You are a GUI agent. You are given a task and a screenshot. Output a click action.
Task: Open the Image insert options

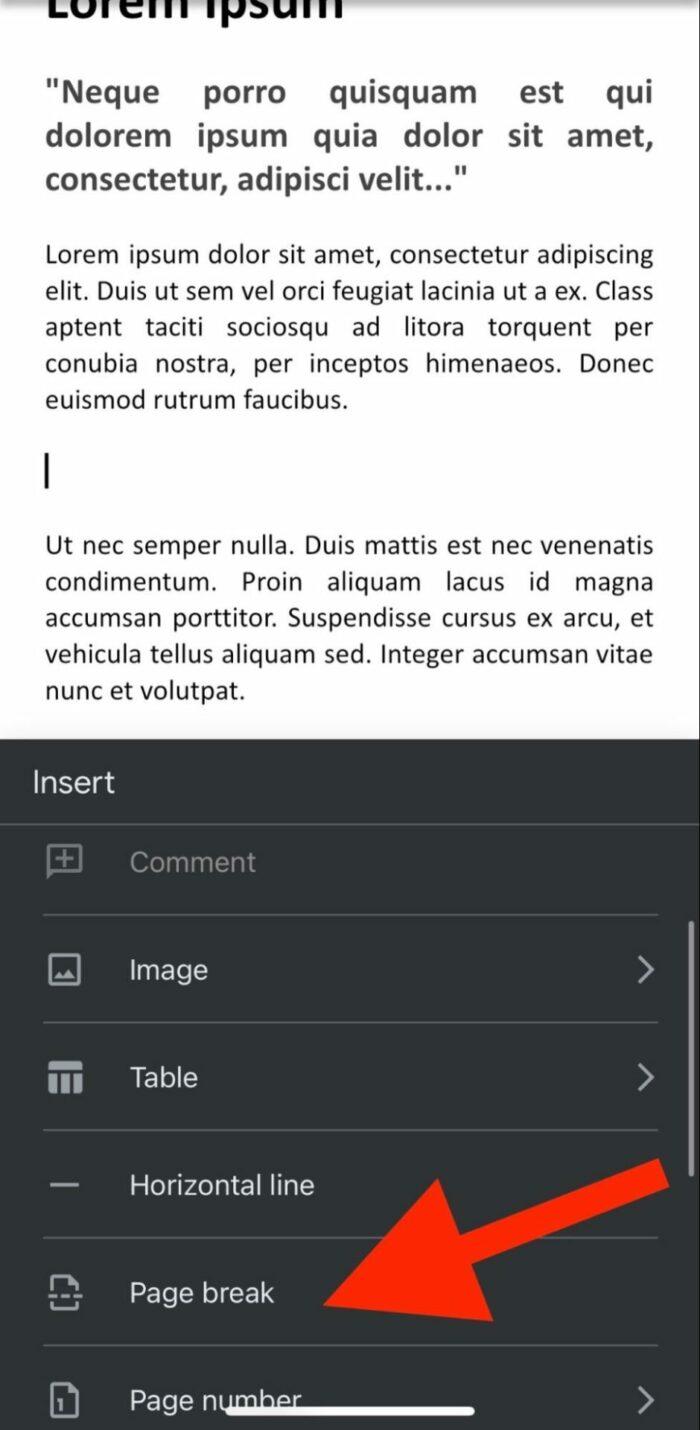168,970
